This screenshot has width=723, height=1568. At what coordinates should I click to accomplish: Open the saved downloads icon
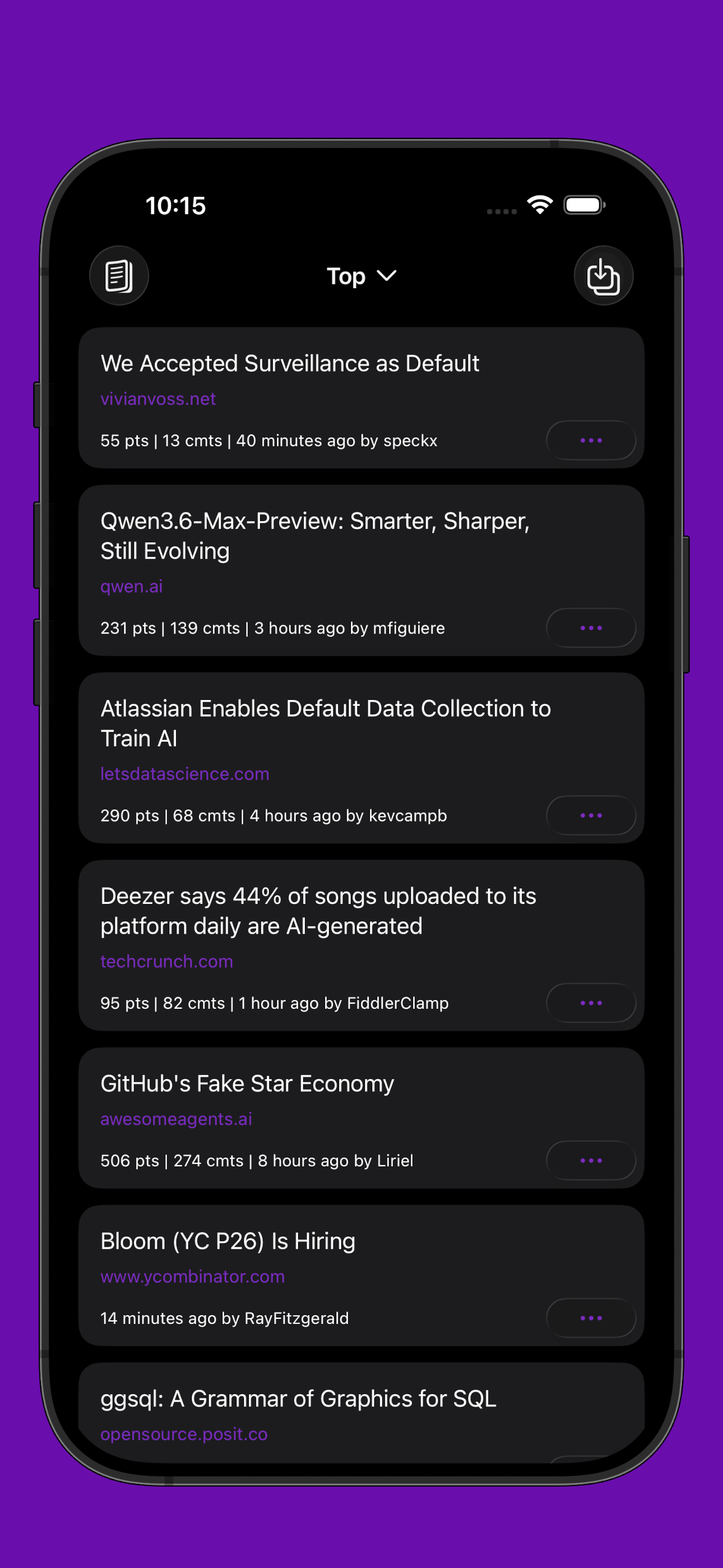coord(603,276)
